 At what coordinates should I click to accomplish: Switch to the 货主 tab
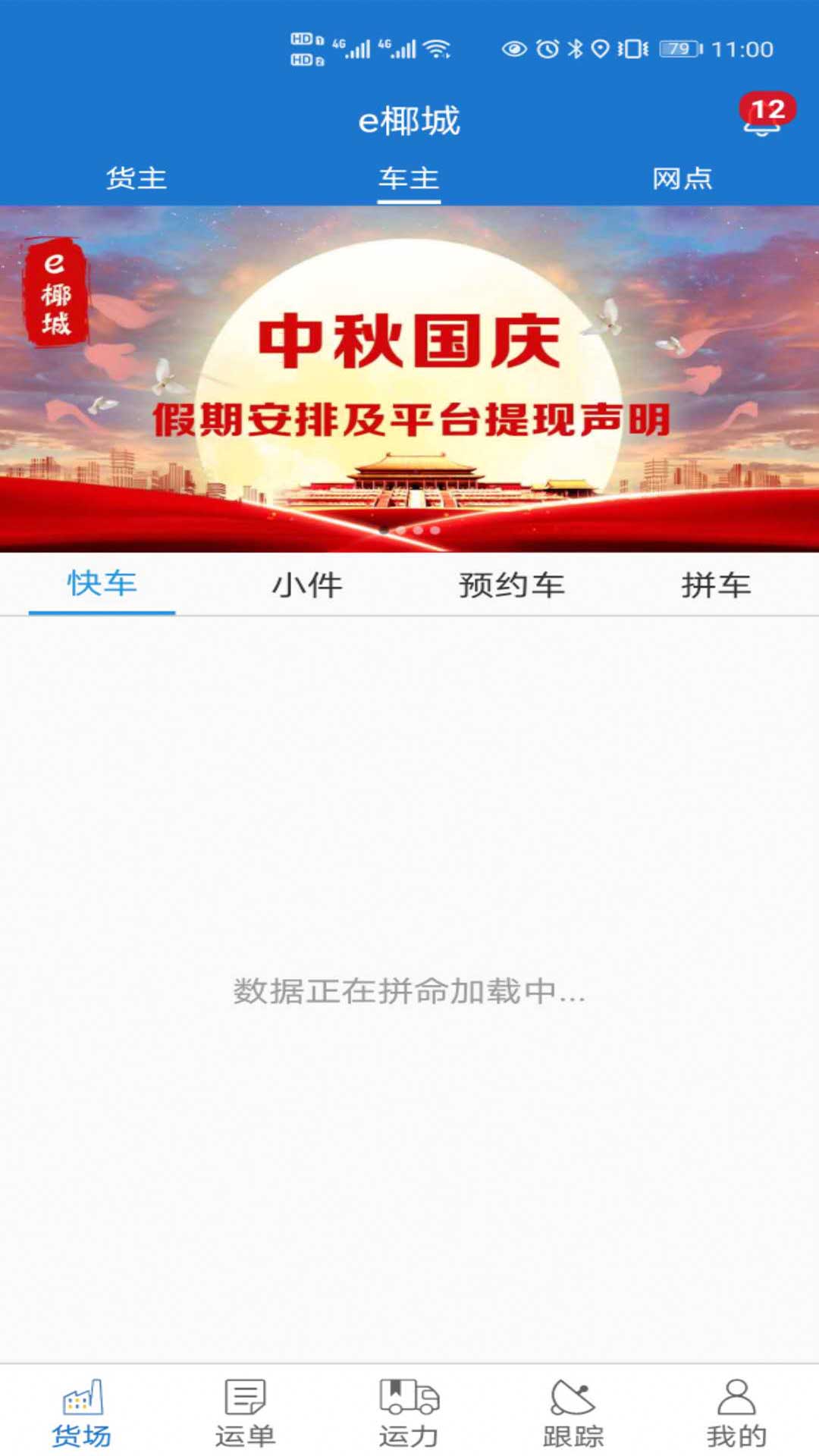[x=136, y=179]
